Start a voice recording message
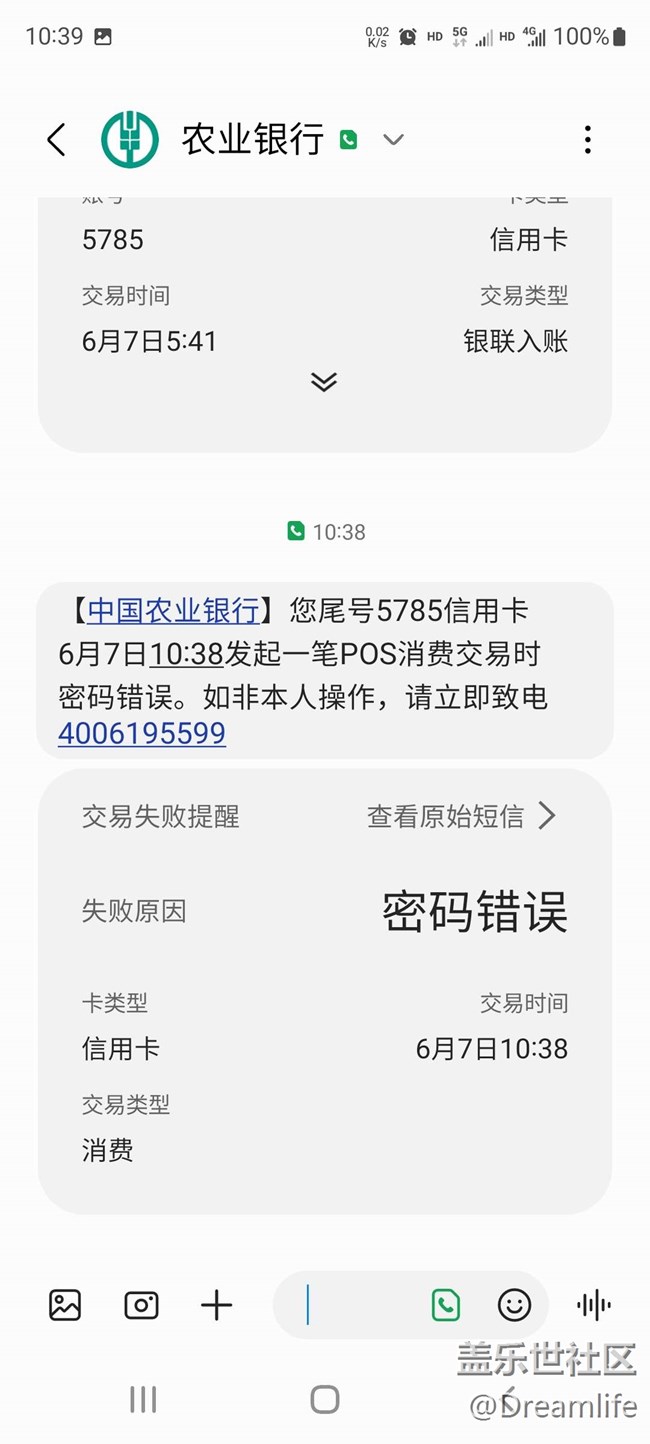650x1444 pixels. tap(594, 1305)
